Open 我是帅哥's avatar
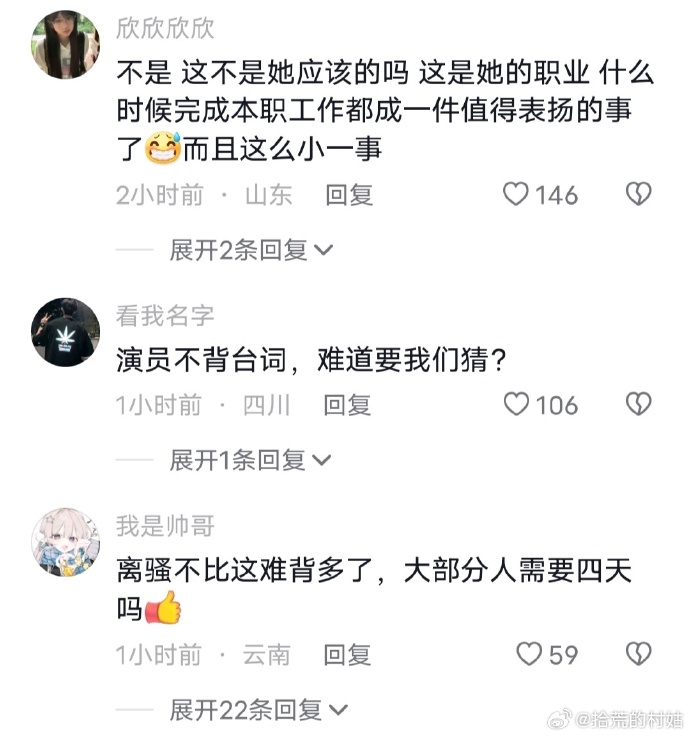Screen dimensions: 690x736 (x=66, y=542)
